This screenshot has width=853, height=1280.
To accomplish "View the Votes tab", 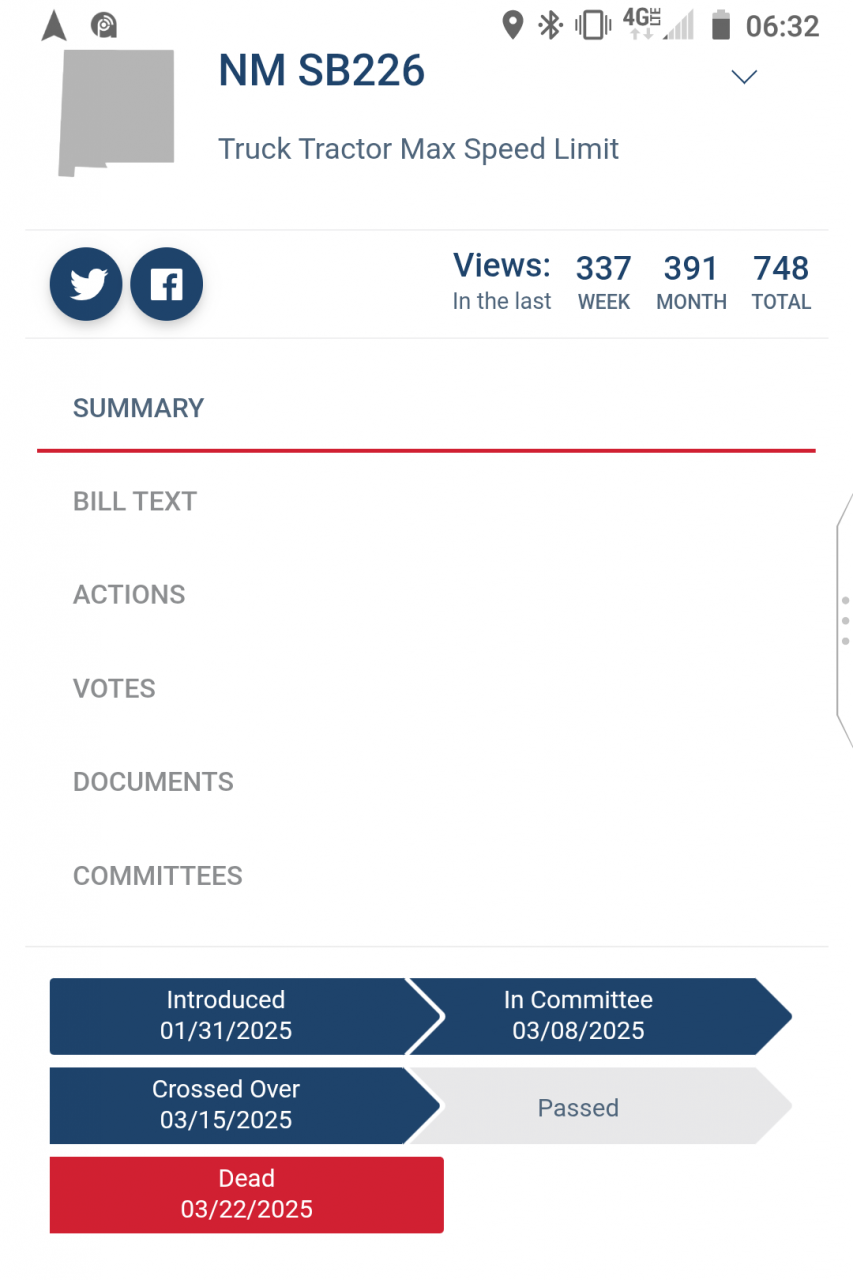I will click(114, 688).
